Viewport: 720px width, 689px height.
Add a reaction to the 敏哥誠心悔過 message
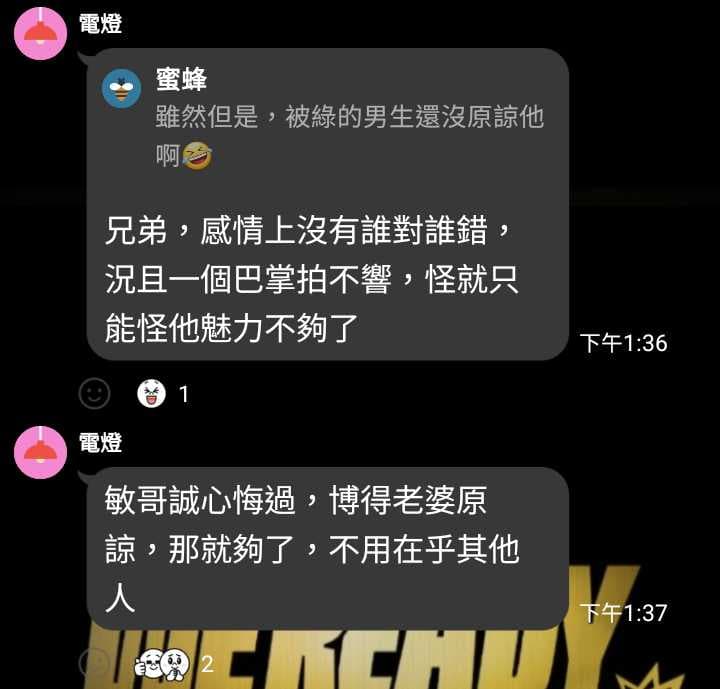(x=94, y=662)
